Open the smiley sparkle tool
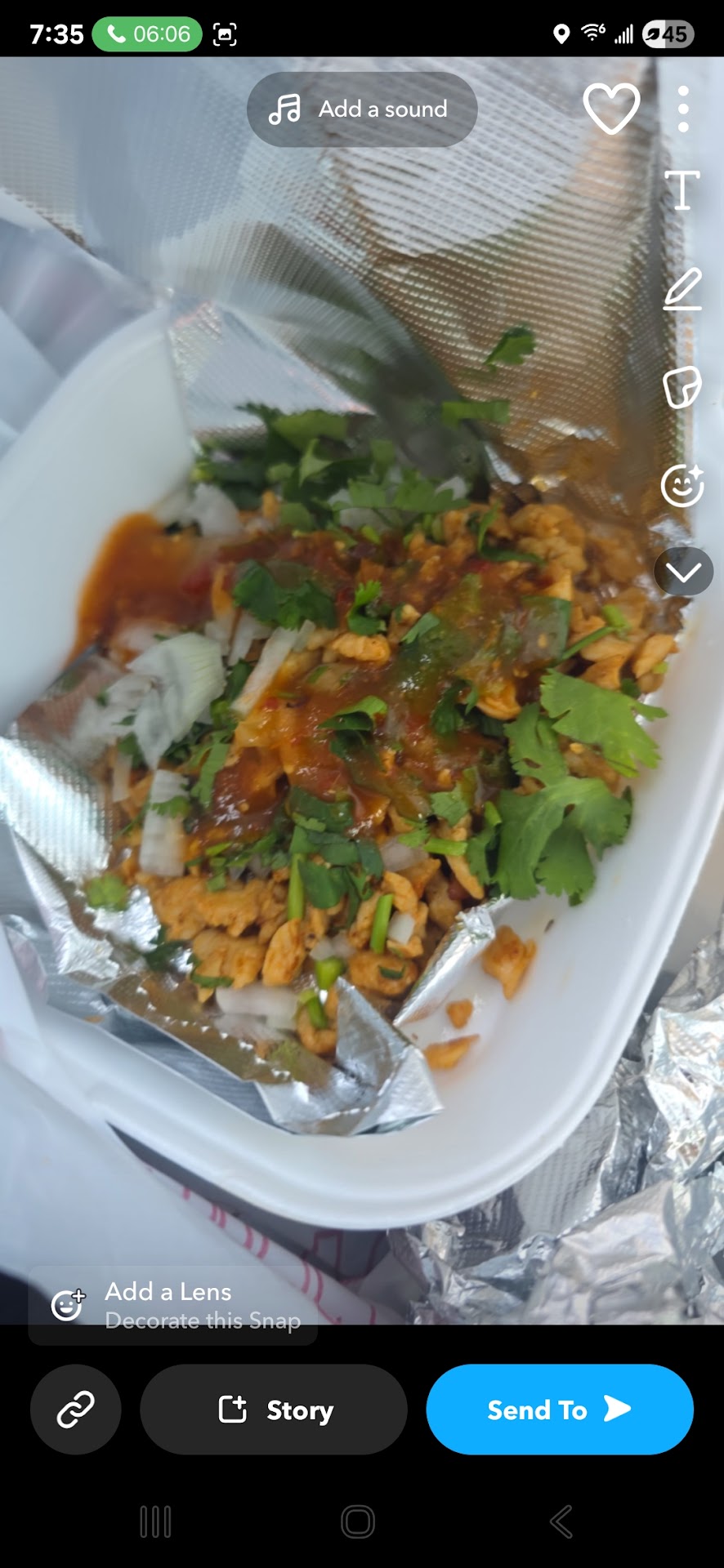This screenshot has height=1568, width=724. (682, 485)
